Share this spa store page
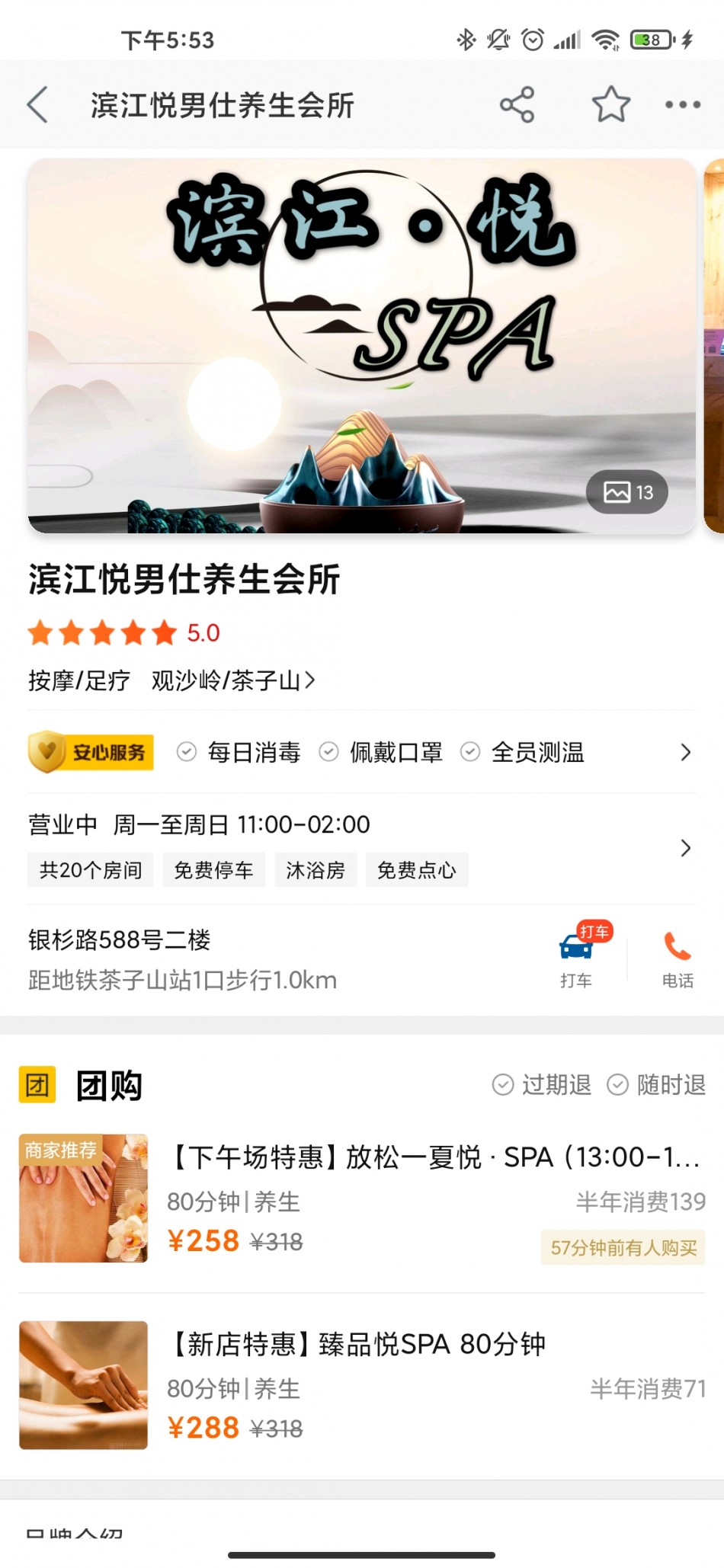 [x=517, y=105]
